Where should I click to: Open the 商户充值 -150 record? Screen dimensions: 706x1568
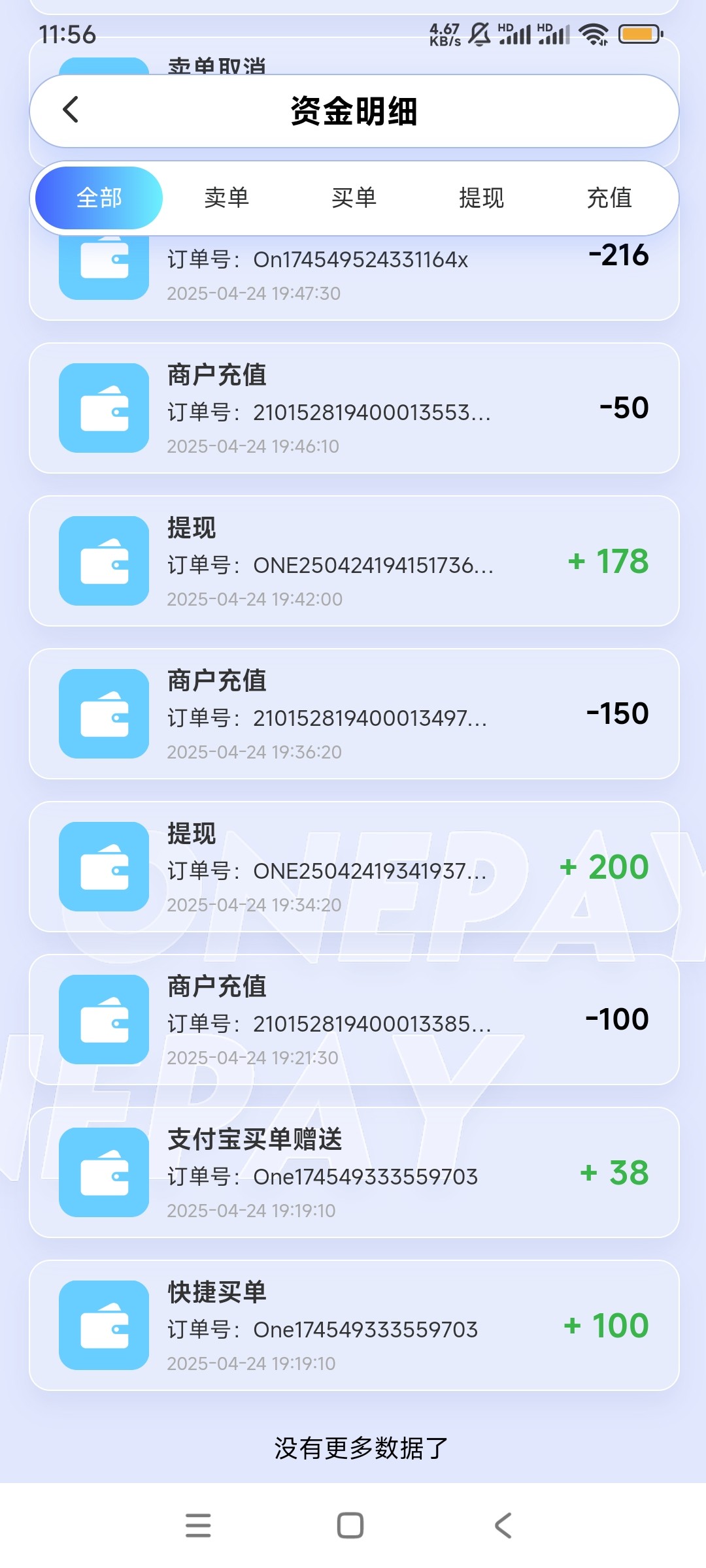pyautogui.click(x=354, y=714)
